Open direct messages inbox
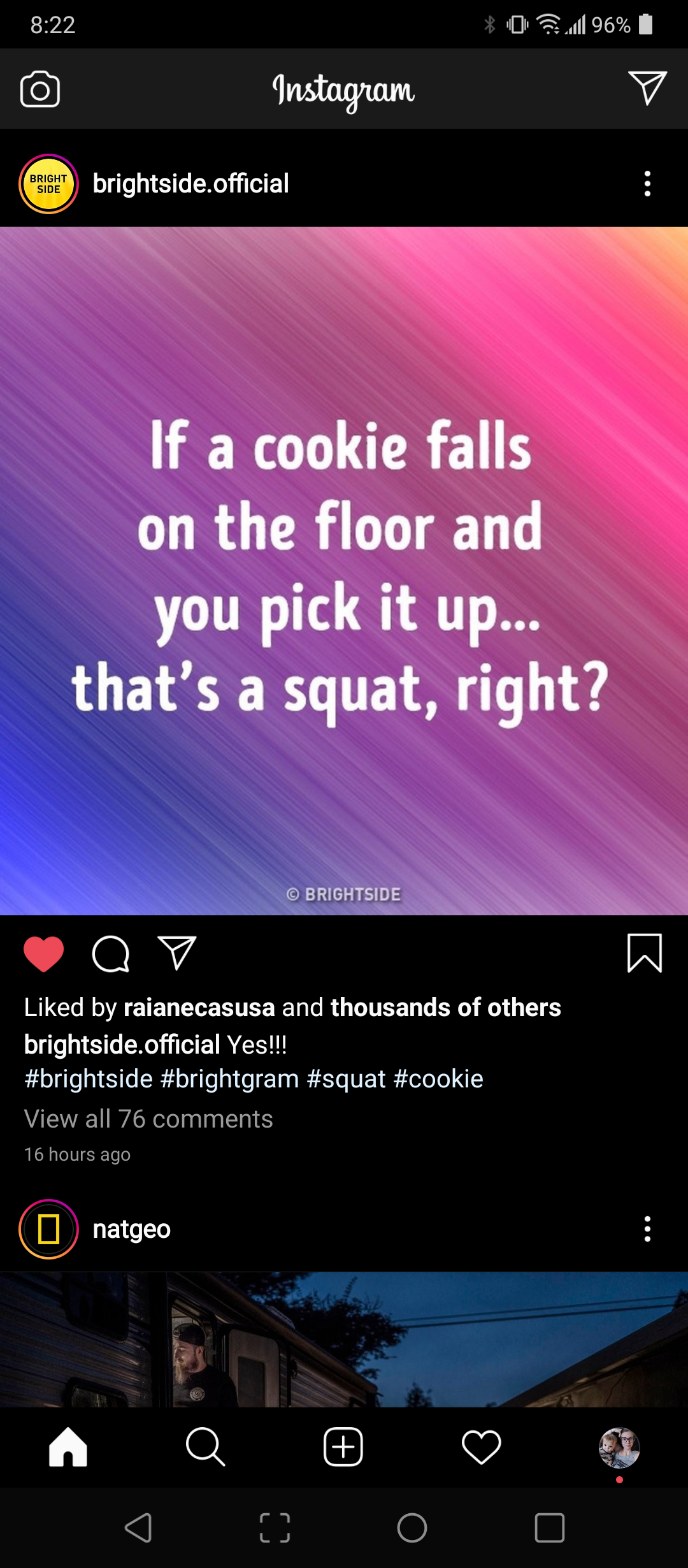The image size is (688, 1568). (647, 88)
